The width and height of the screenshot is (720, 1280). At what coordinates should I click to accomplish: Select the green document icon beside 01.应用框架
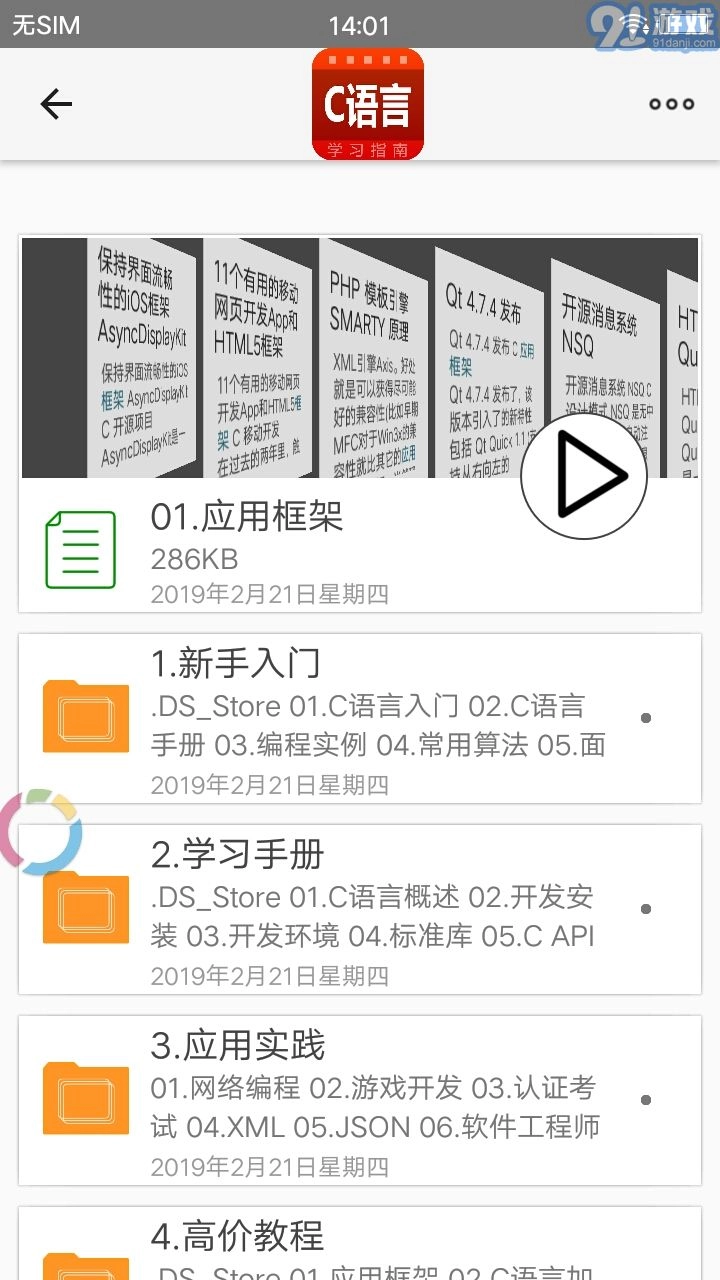81,547
